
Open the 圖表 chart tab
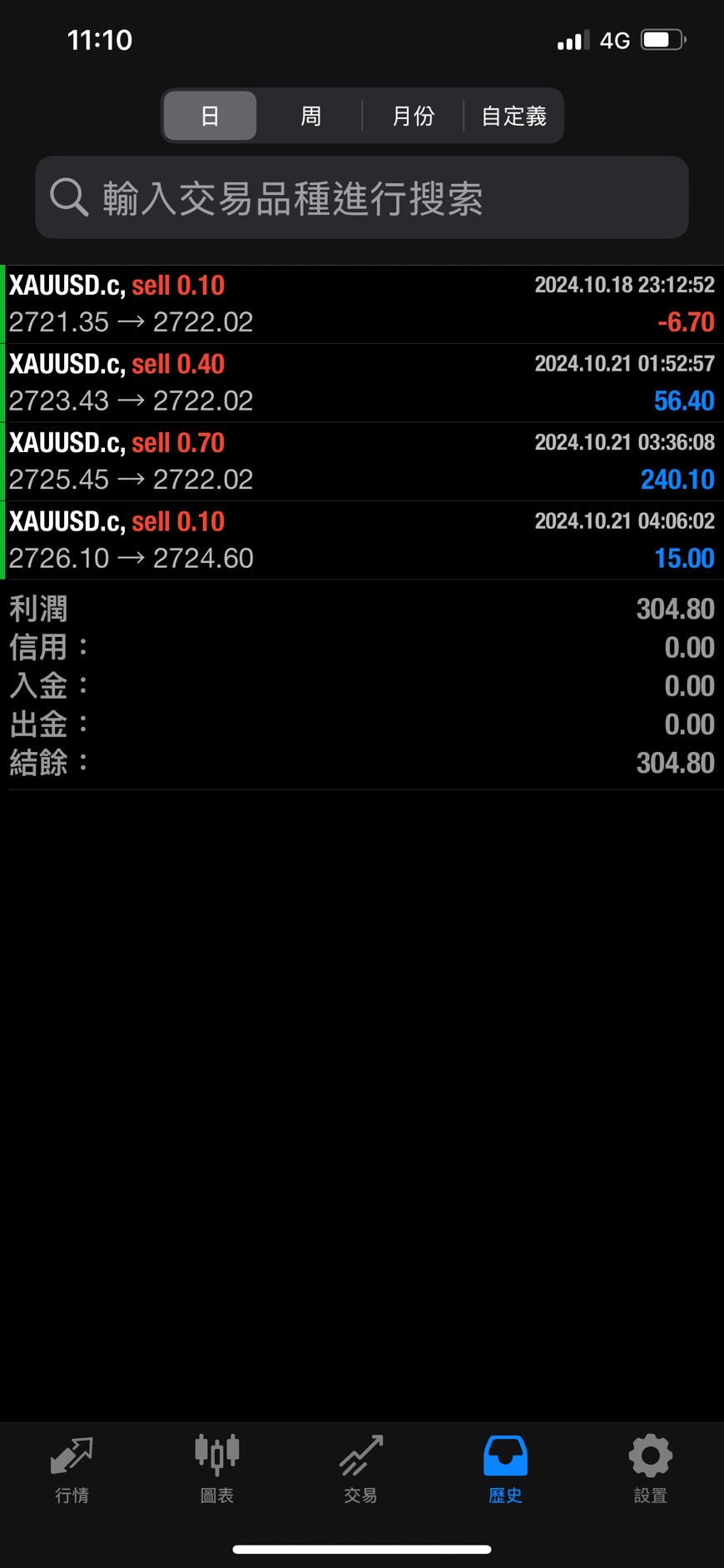tap(216, 1470)
